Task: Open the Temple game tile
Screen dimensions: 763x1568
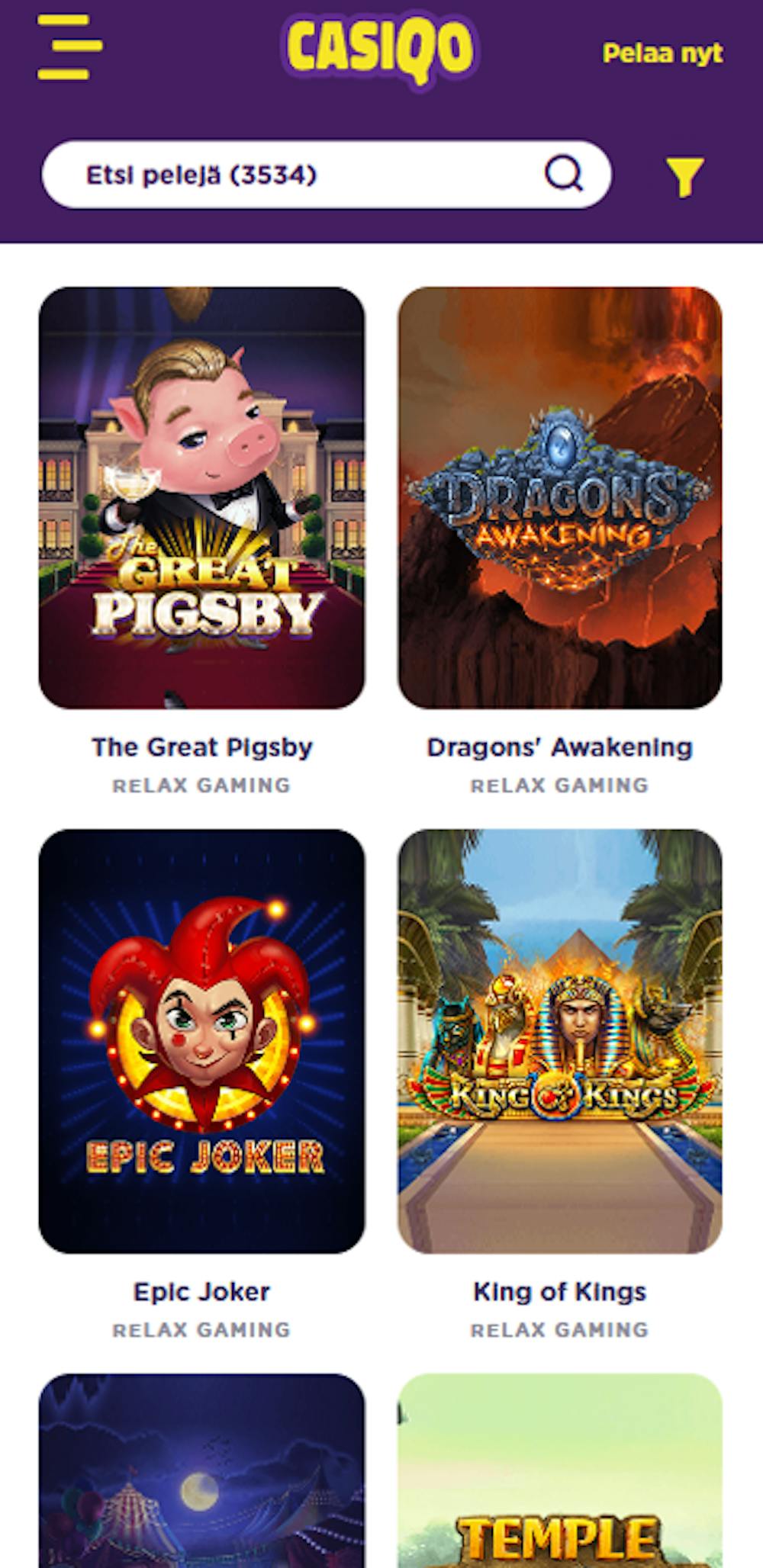Action: pyautogui.click(x=560, y=1472)
